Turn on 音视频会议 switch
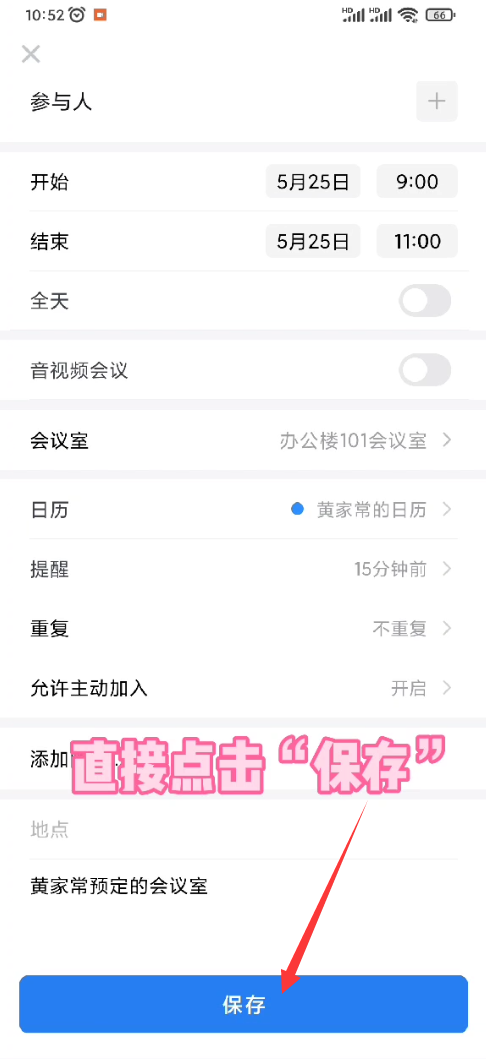Viewport: 486px width, 1059px height. (425, 370)
